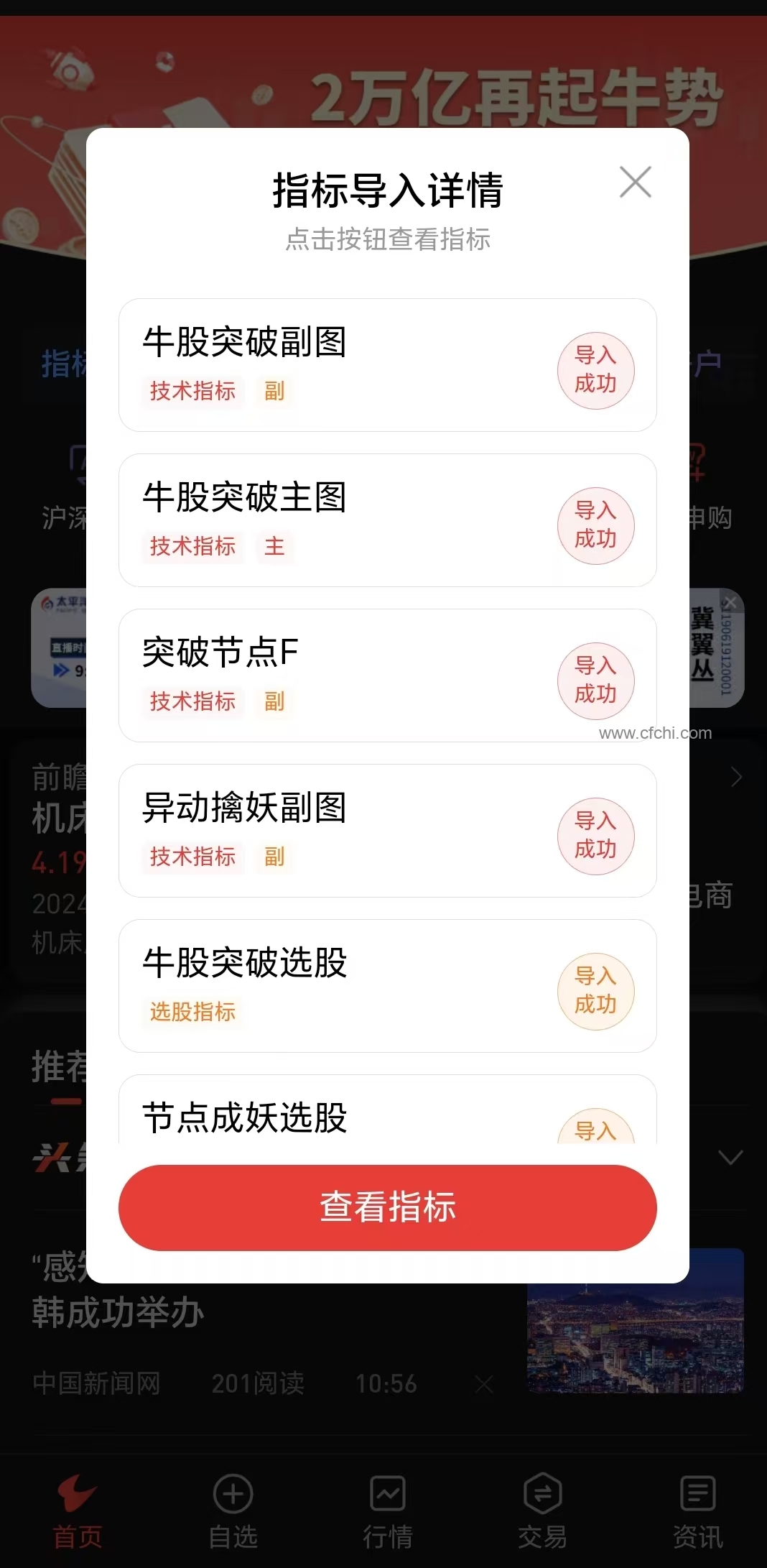This screenshot has height=1568, width=767.
Task: Tap 导入成功 for 牛股突破主图
Action: tap(596, 525)
